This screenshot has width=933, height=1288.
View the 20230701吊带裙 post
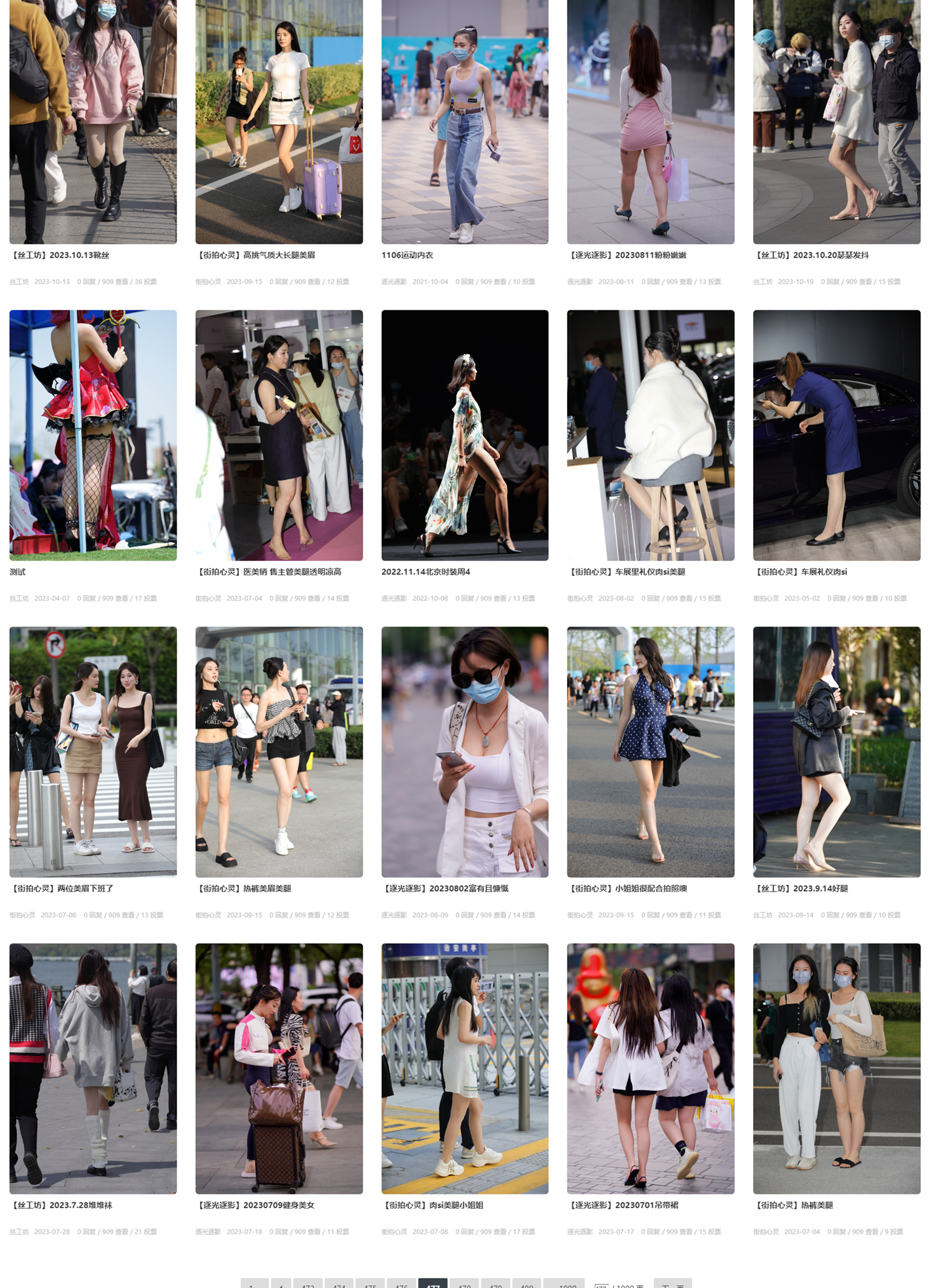pos(650,1068)
